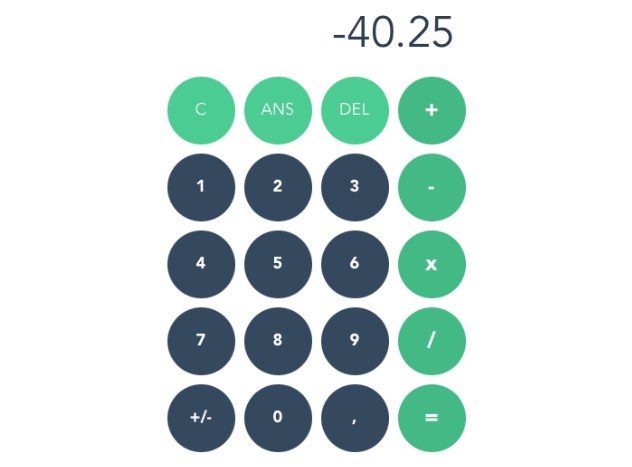Delete the last digit with DEL

355,110
